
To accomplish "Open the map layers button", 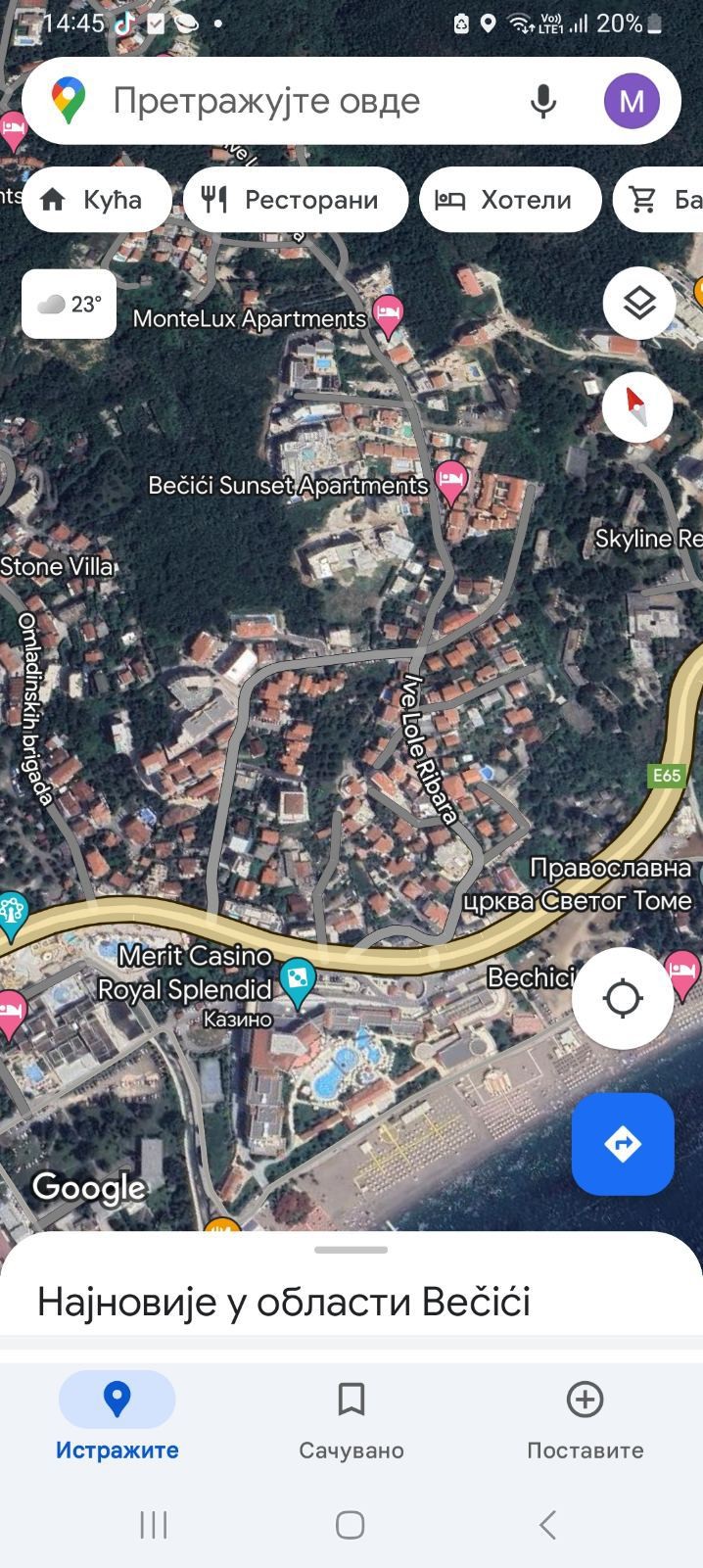I will click(x=638, y=304).
